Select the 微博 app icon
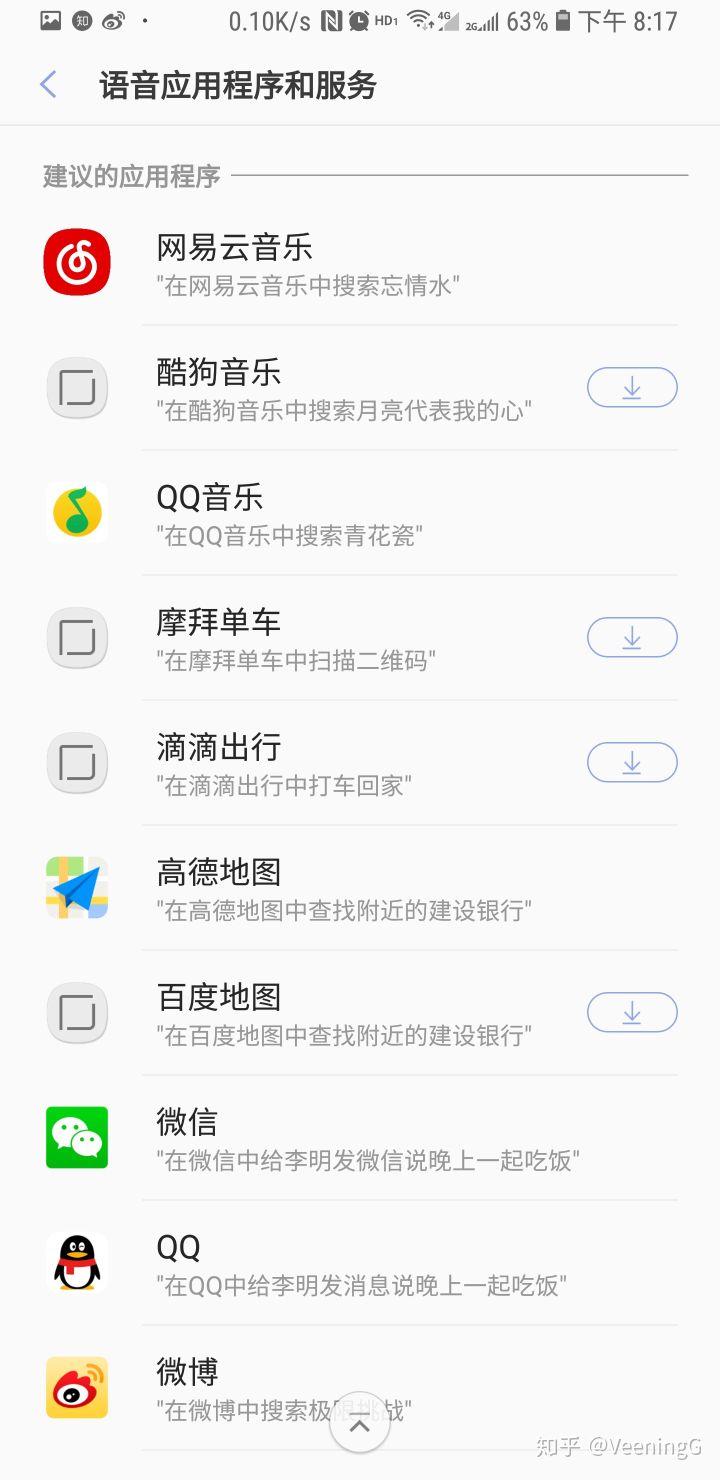Image resolution: width=720 pixels, height=1480 pixels. tap(77, 1387)
